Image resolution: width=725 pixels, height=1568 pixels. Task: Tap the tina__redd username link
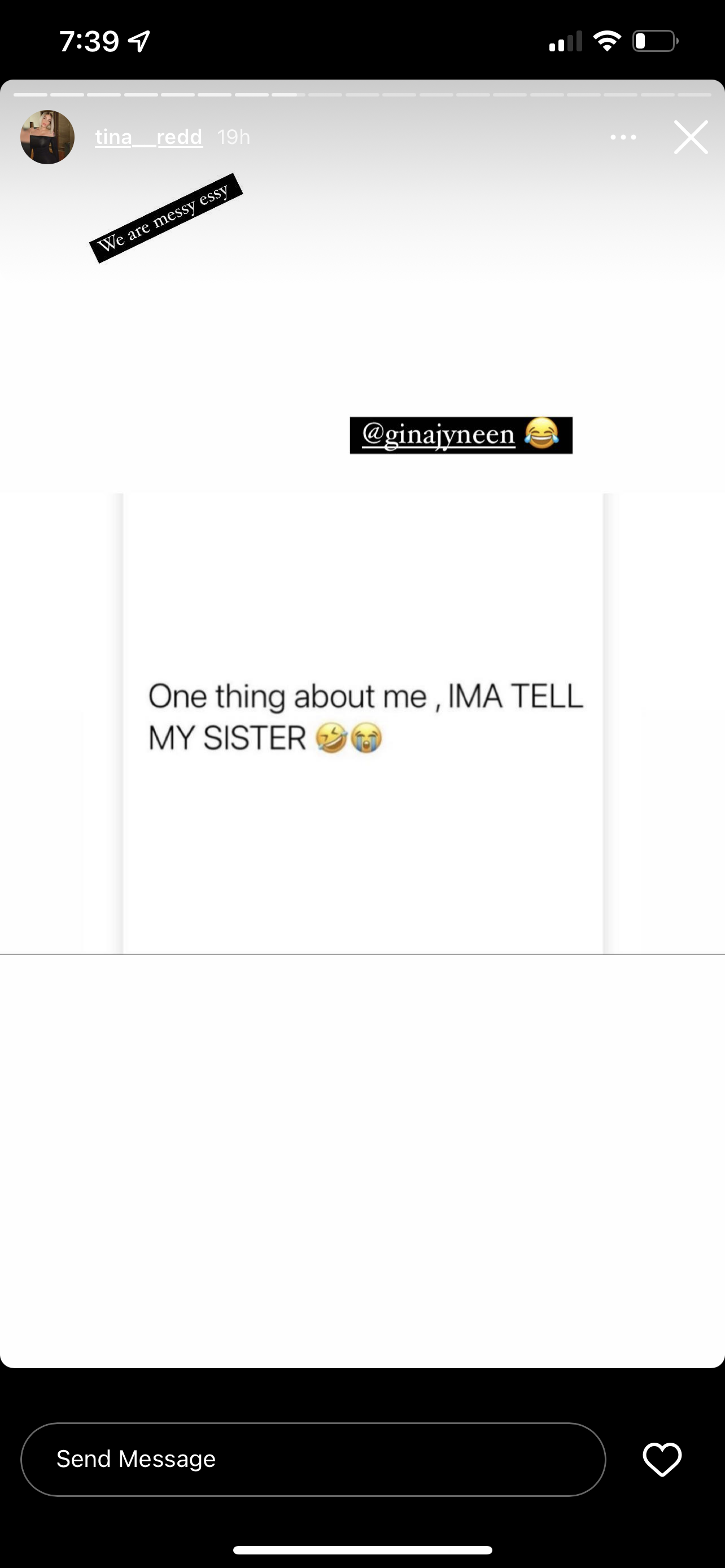coord(149,137)
